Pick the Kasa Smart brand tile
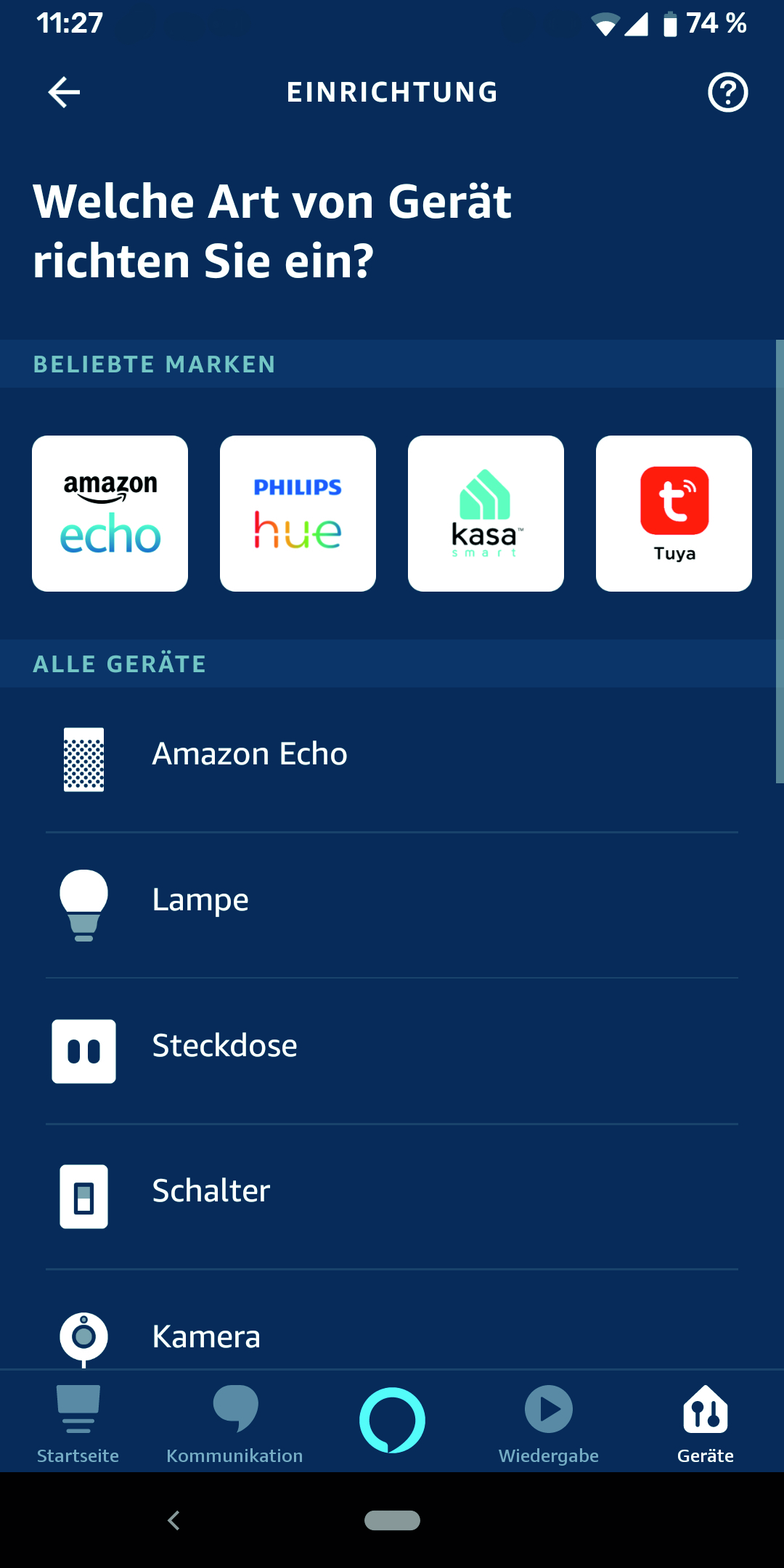Screen dimensions: 784x1568 (x=486, y=513)
